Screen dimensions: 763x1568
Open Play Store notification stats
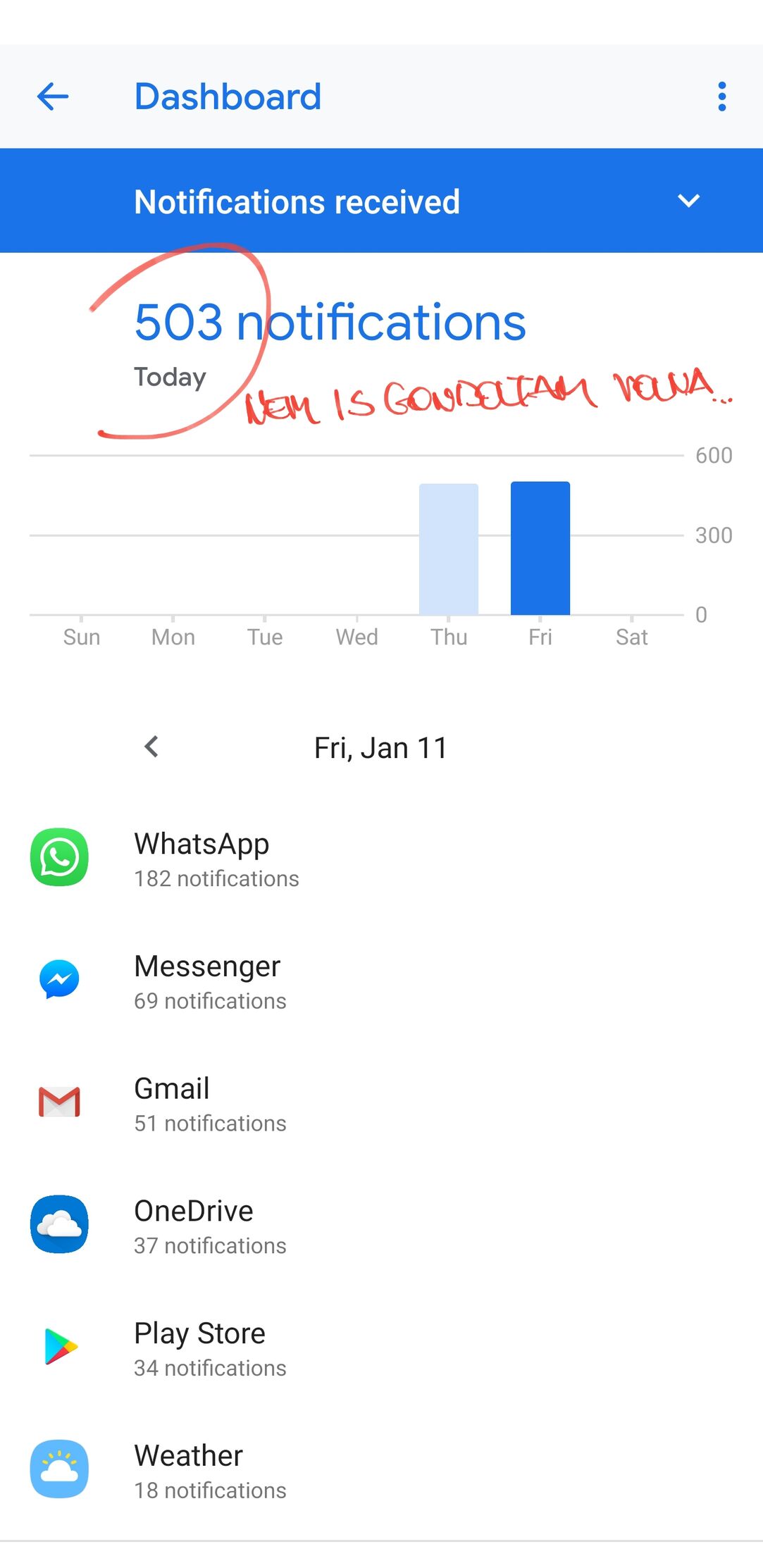(381, 1348)
